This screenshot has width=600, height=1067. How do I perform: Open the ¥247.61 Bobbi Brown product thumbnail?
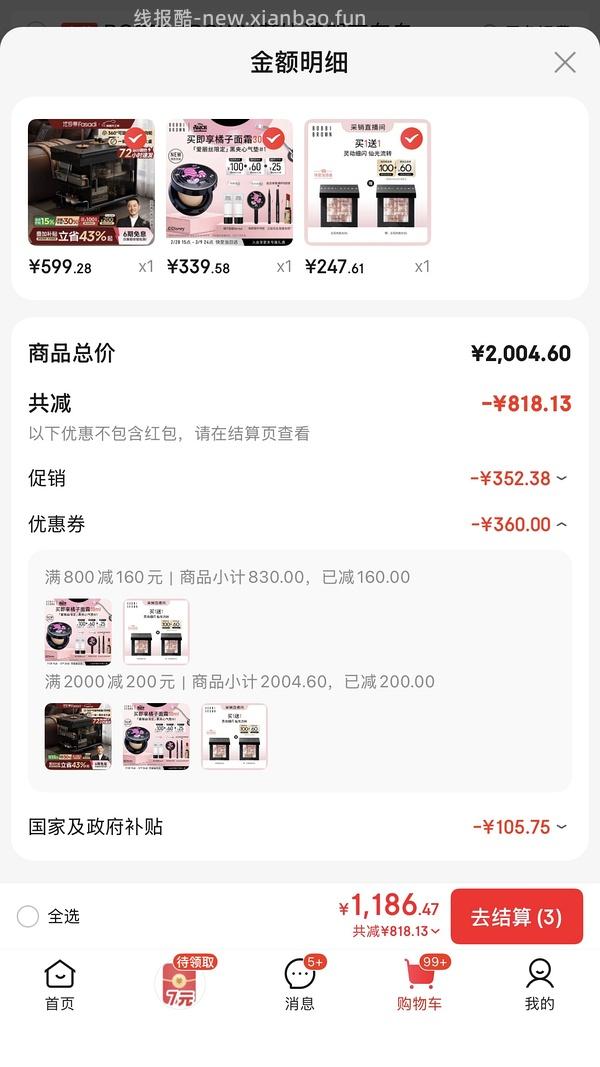click(367, 182)
